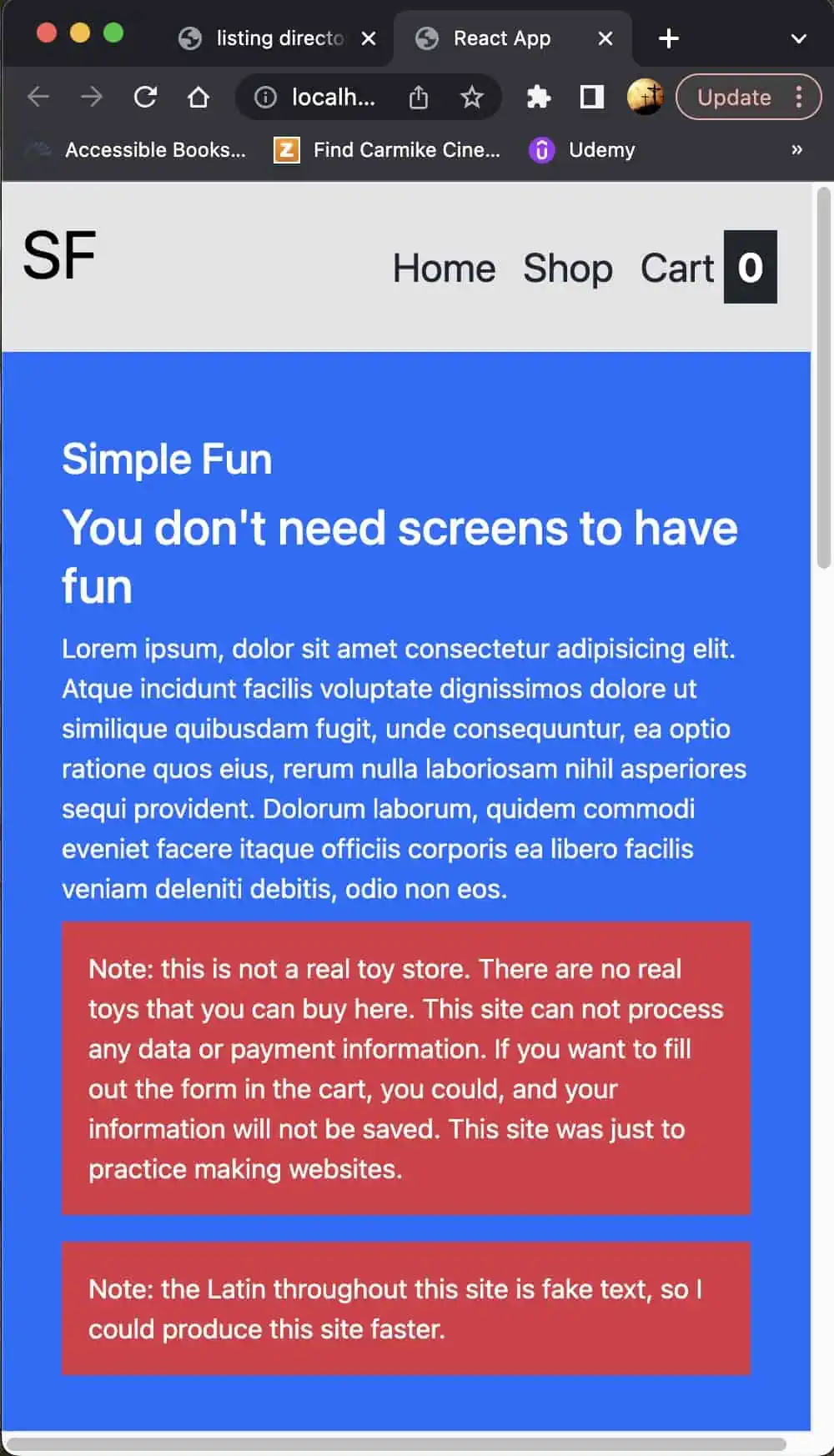The width and height of the screenshot is (834, 1456).
Task: Tap the Update button
Action: pyautogui.click(x=734, y=98)
